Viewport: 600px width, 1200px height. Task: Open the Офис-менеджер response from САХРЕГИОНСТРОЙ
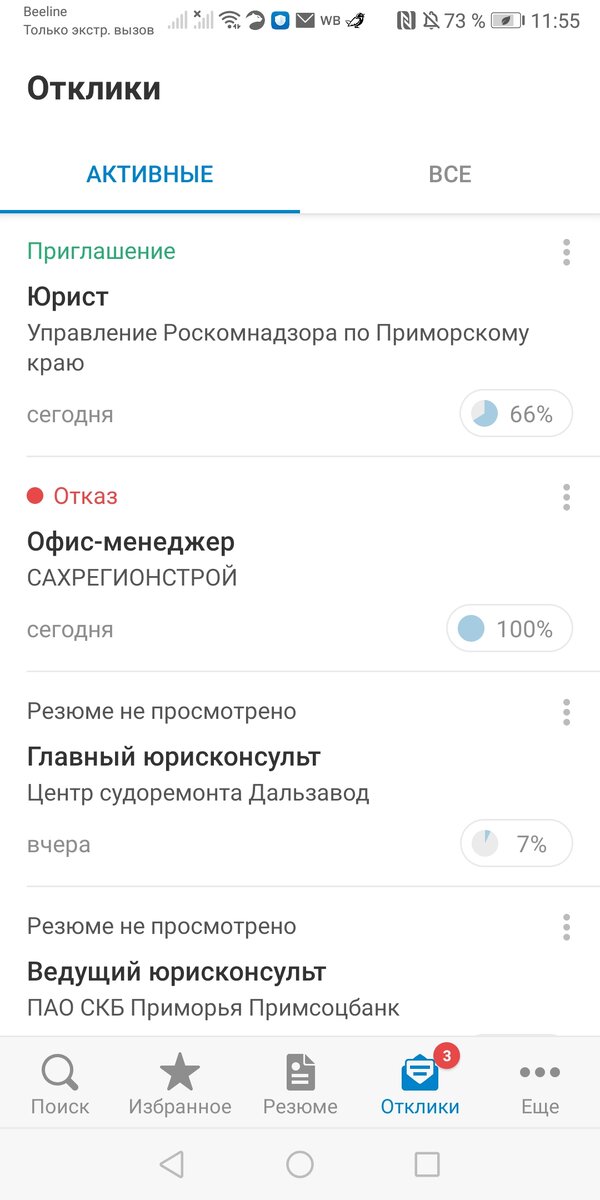pos(300,564)
